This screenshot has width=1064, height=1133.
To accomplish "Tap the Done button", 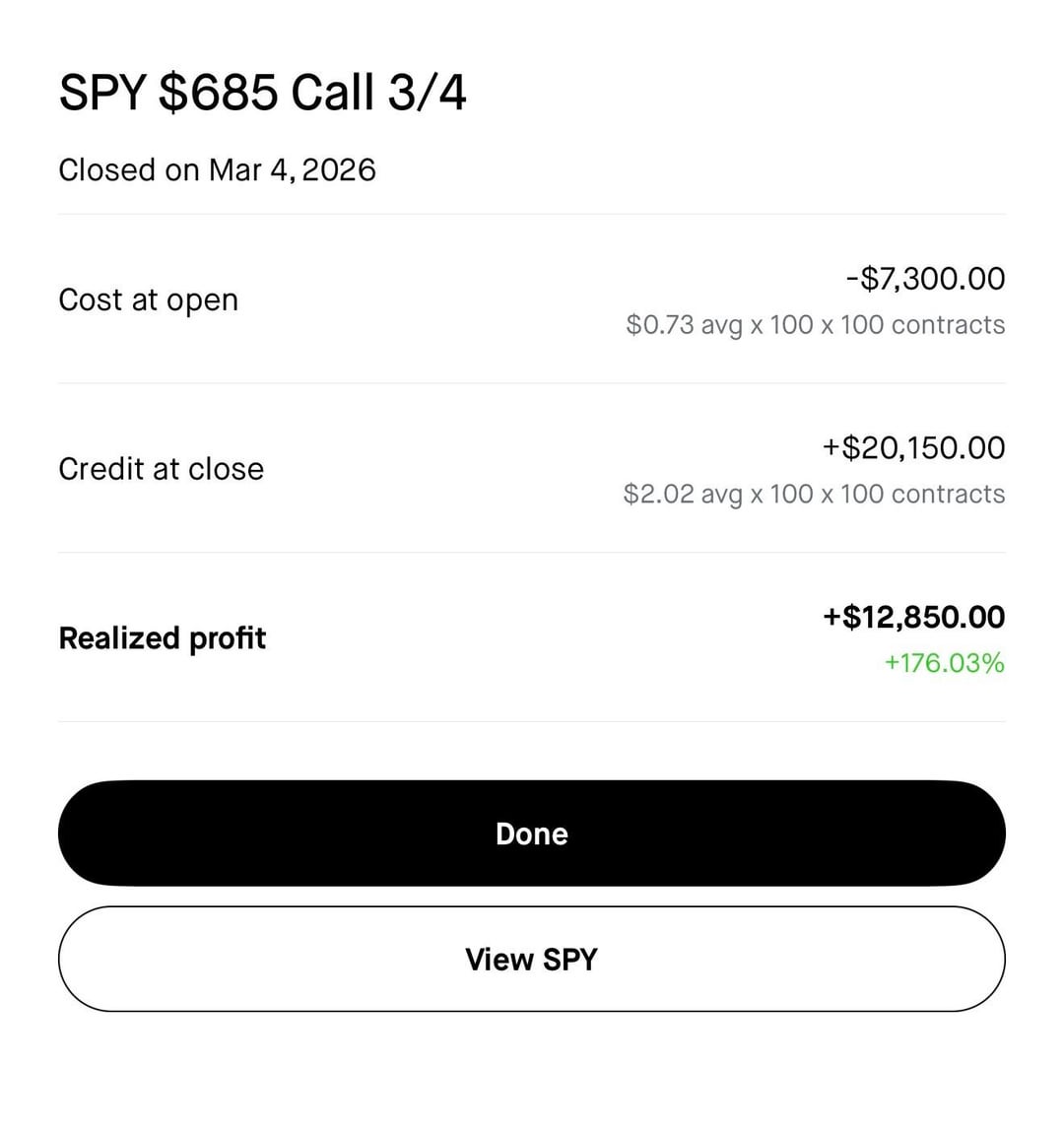I will pyautogui.click(x=531, y=833).
